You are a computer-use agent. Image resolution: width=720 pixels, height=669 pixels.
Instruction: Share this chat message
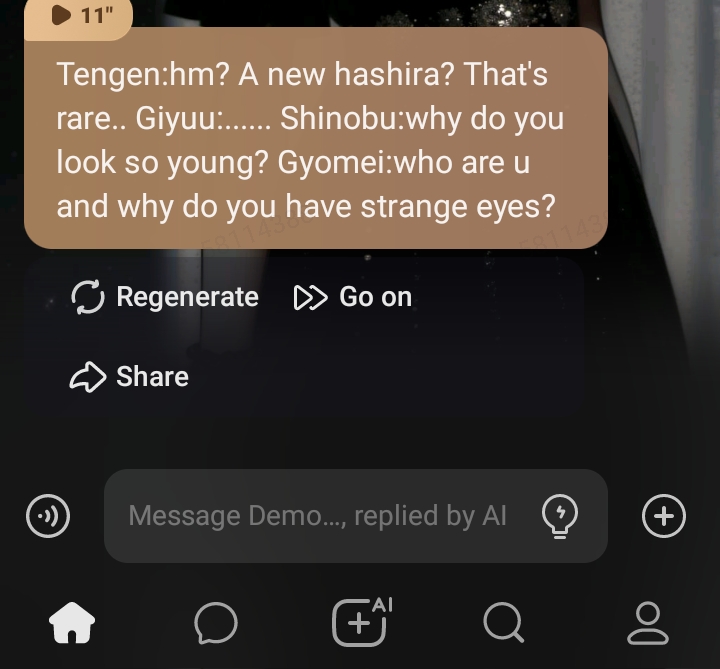130,376
